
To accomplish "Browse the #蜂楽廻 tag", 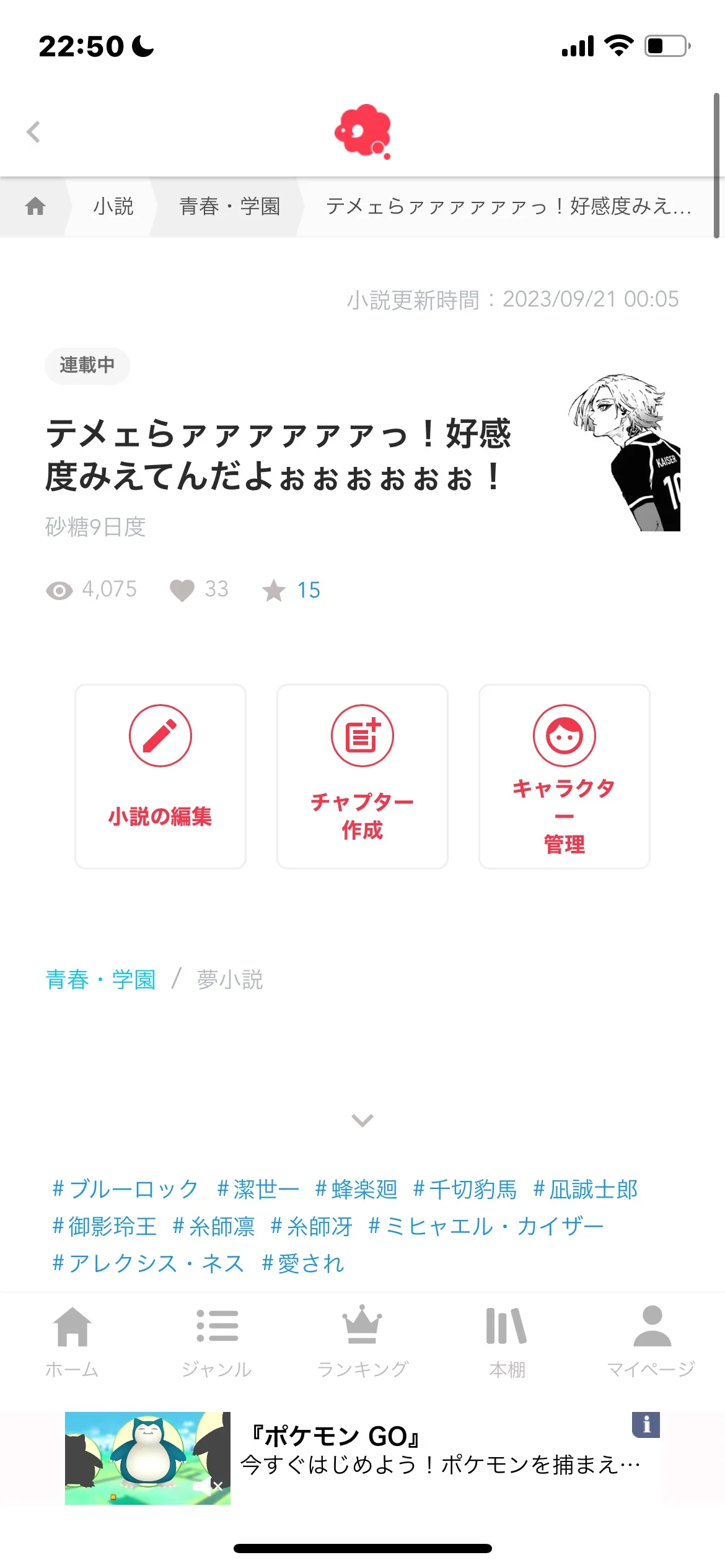I will (x=356, y=1189).
